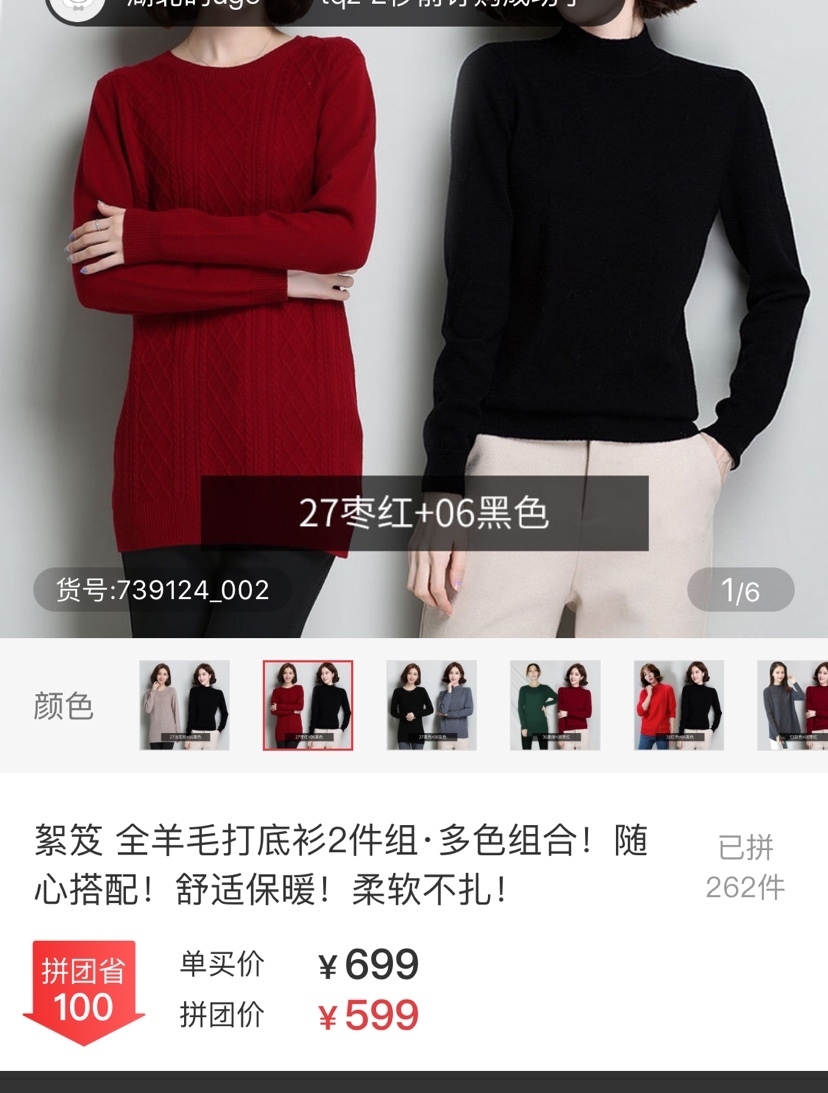Select the bright red and black color option

click(679, 705)
